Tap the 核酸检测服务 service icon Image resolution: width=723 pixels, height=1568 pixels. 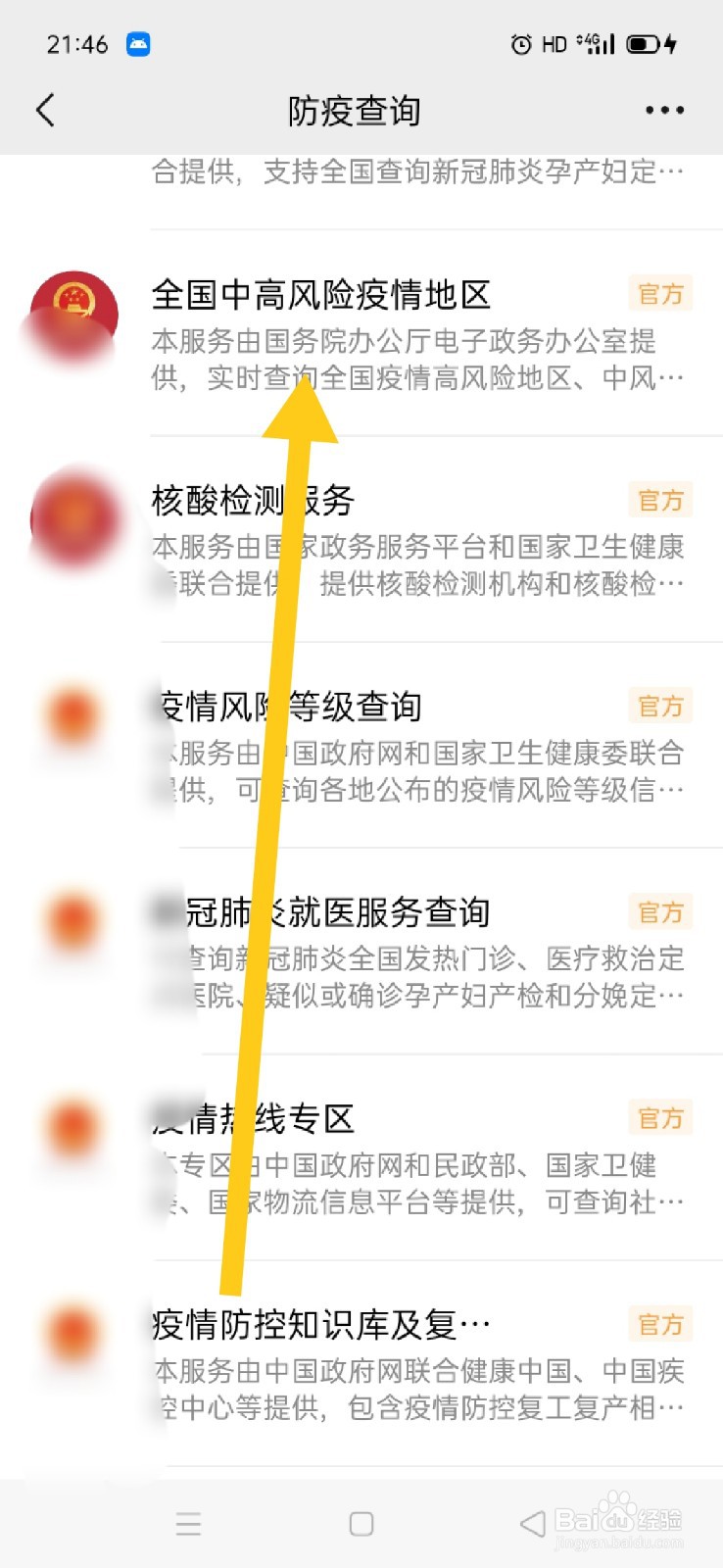[73, 519]
